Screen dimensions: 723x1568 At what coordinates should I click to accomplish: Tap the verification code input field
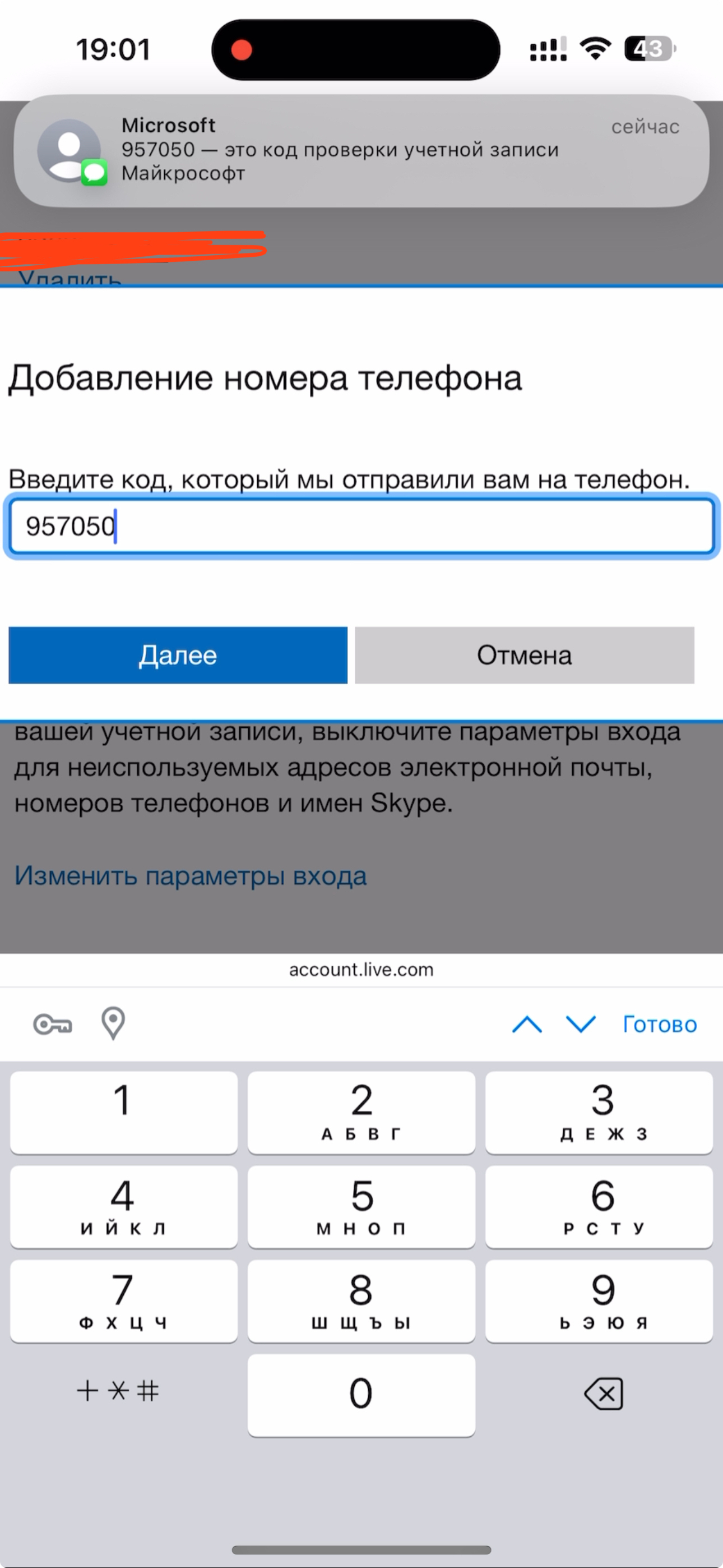[361, 527]
